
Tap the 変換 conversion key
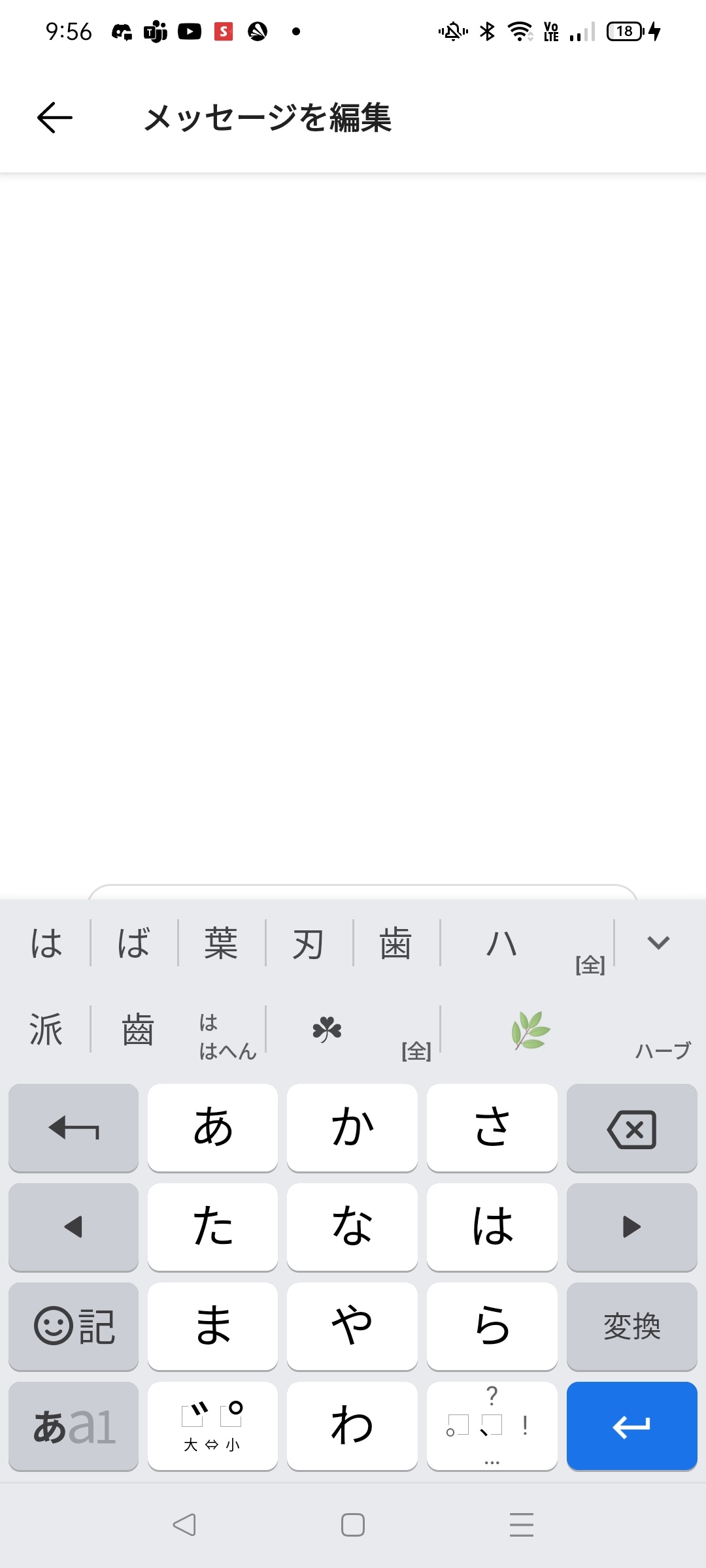click(631, 1326)
